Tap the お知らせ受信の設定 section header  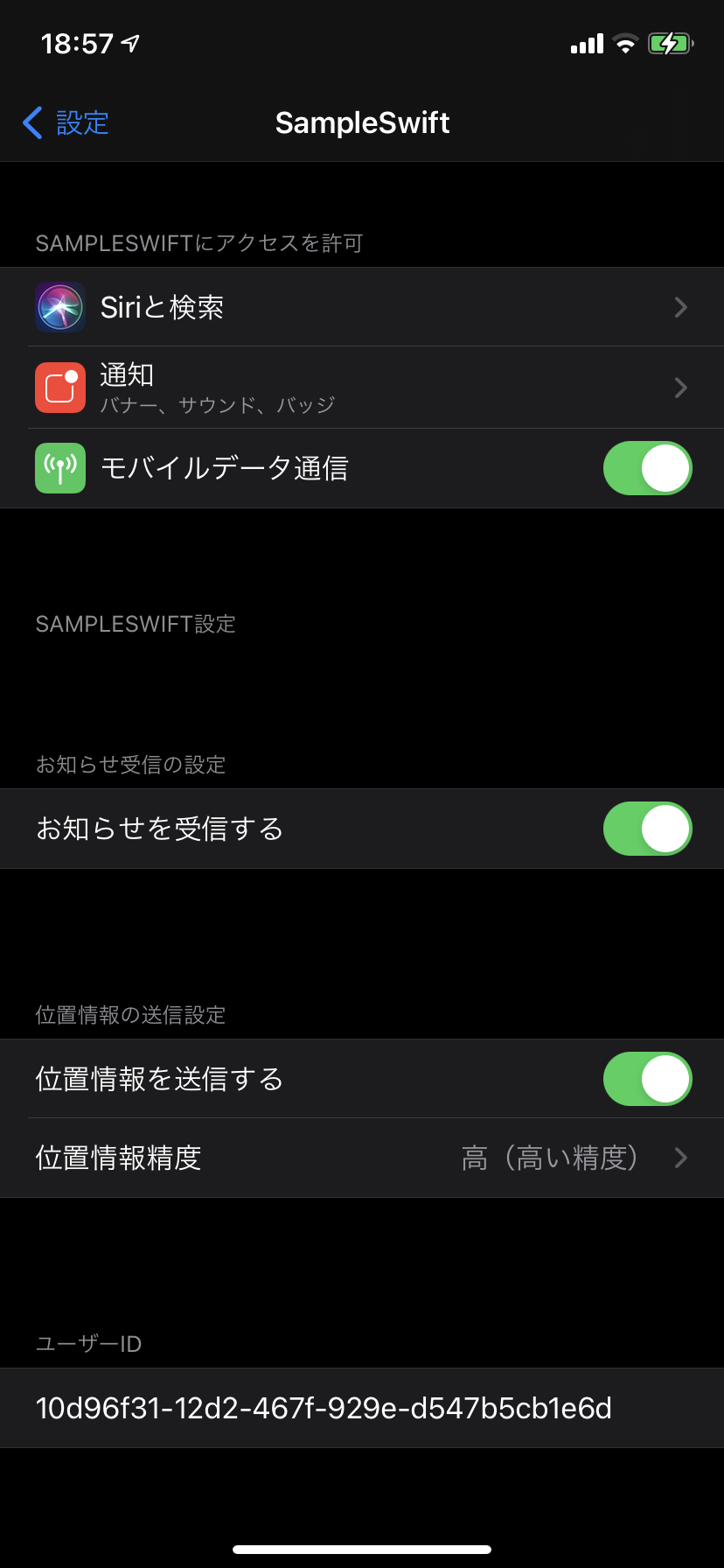coord(131,765)
